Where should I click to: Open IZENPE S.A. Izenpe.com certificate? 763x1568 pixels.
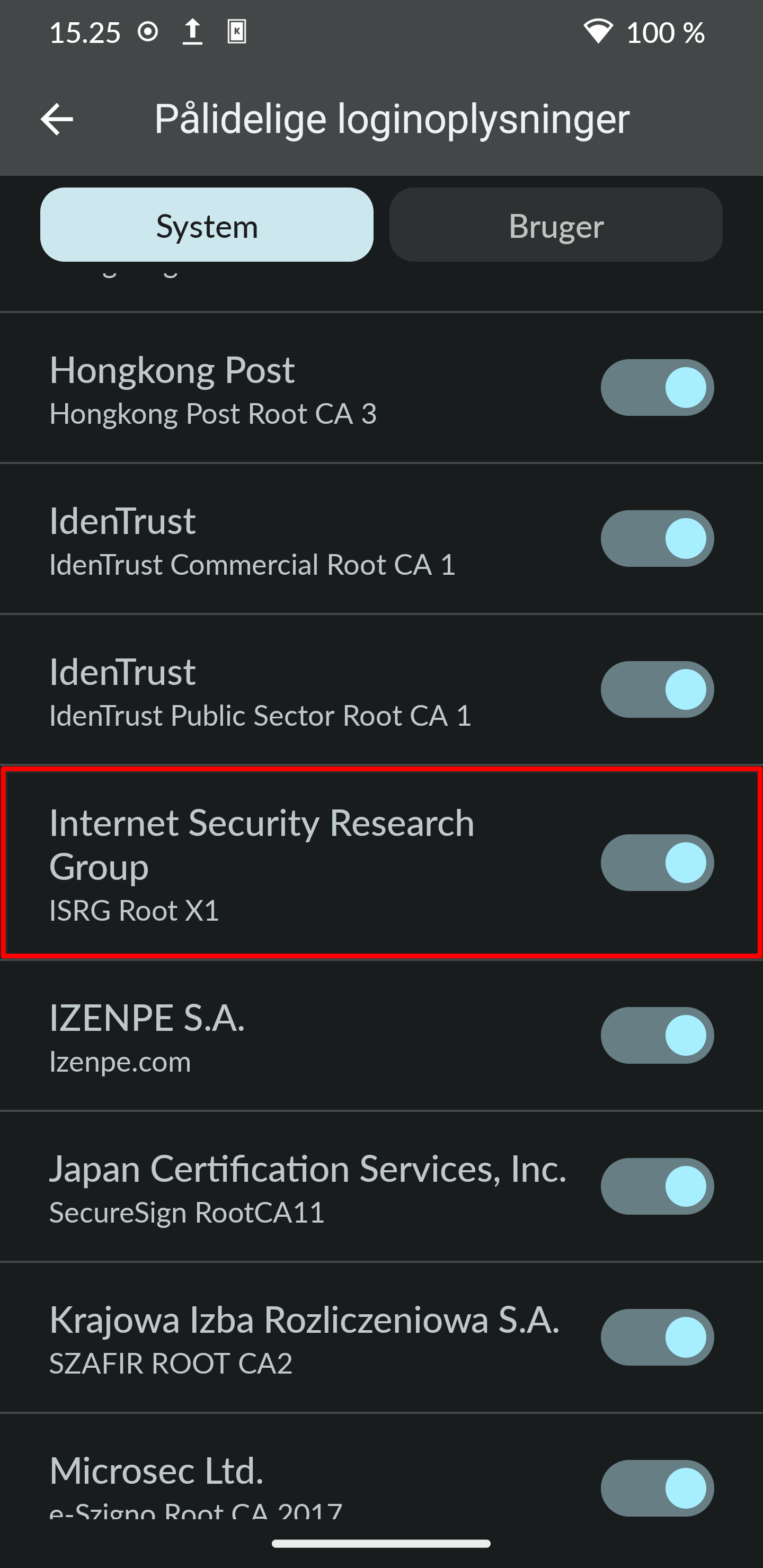(381, 1036)
